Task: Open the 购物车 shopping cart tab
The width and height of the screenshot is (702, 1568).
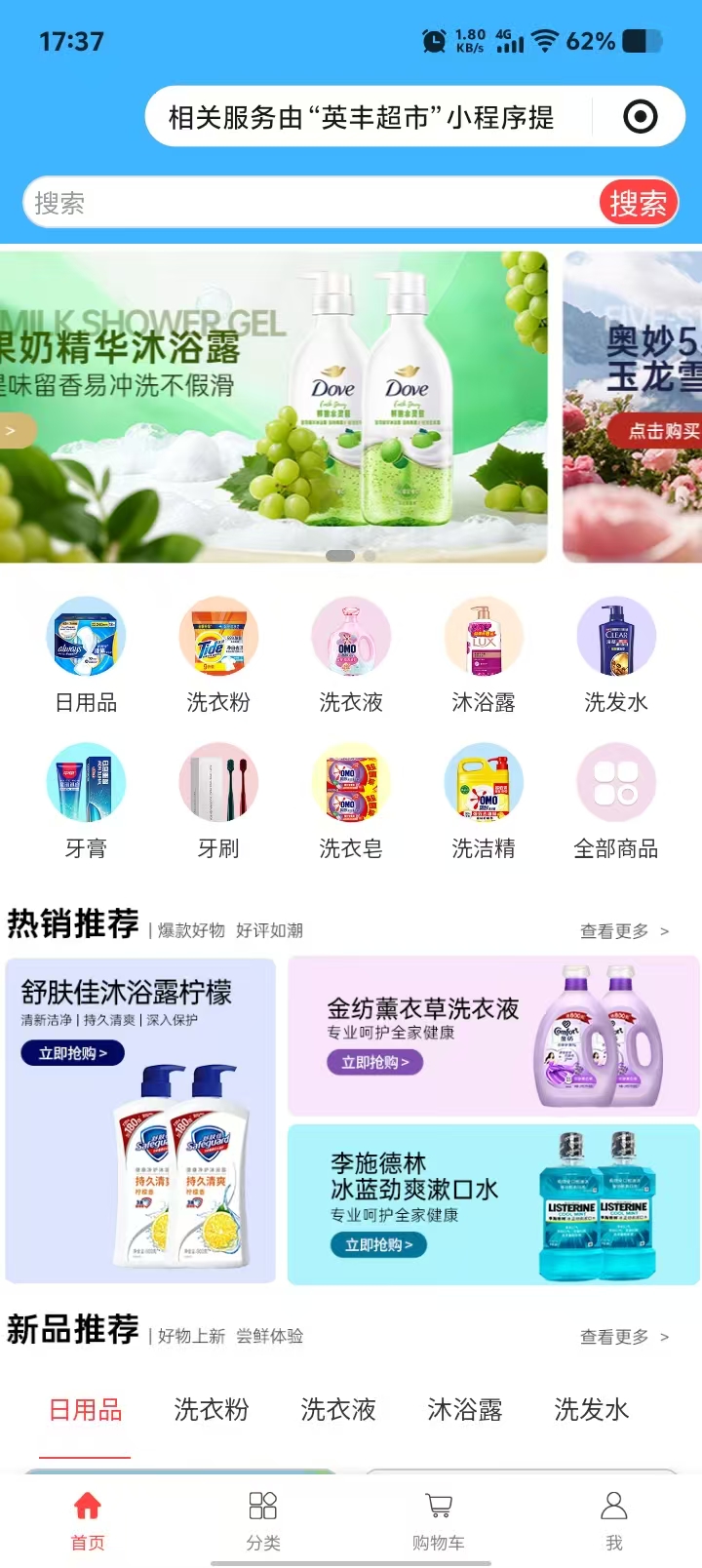Action: coord(439,1519)
